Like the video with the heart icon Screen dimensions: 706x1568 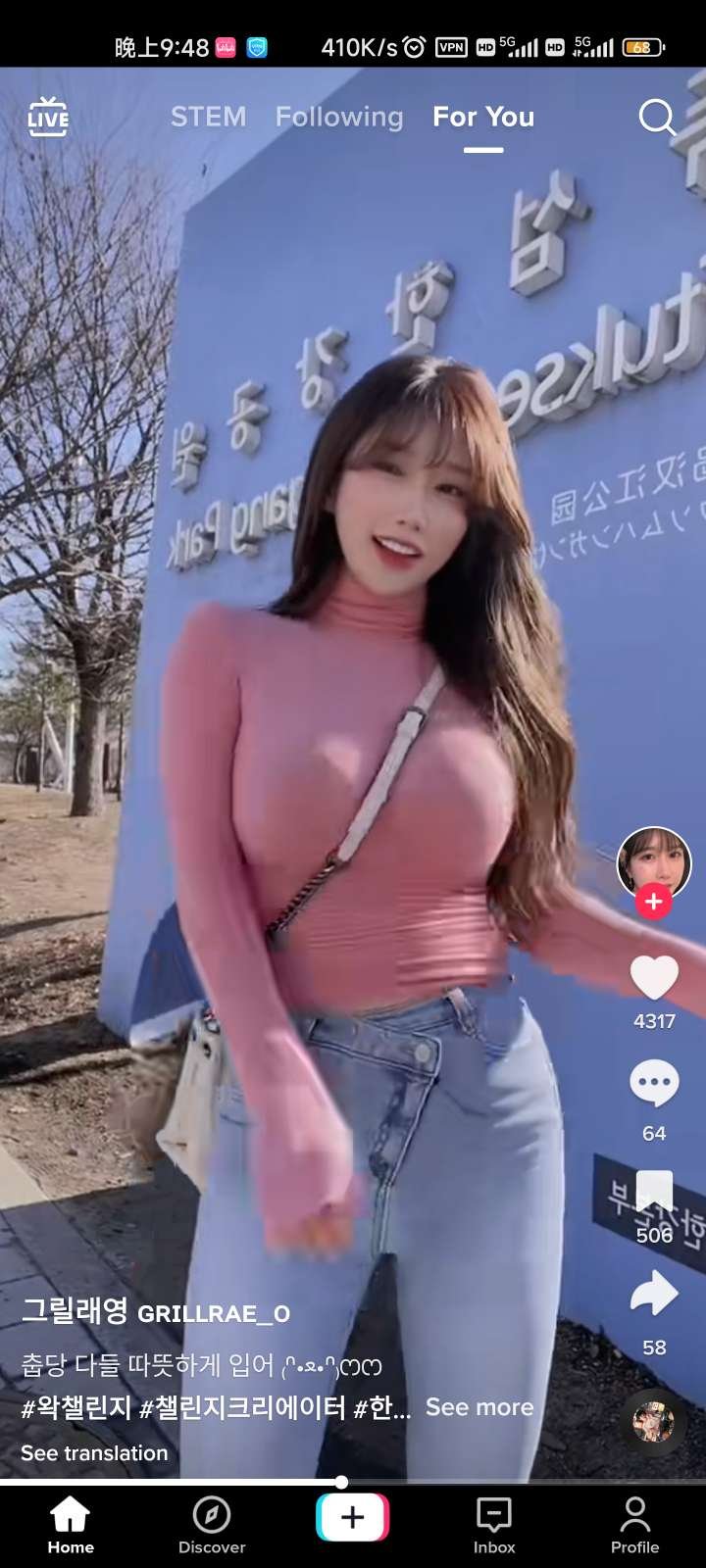[x=652, y=975]
